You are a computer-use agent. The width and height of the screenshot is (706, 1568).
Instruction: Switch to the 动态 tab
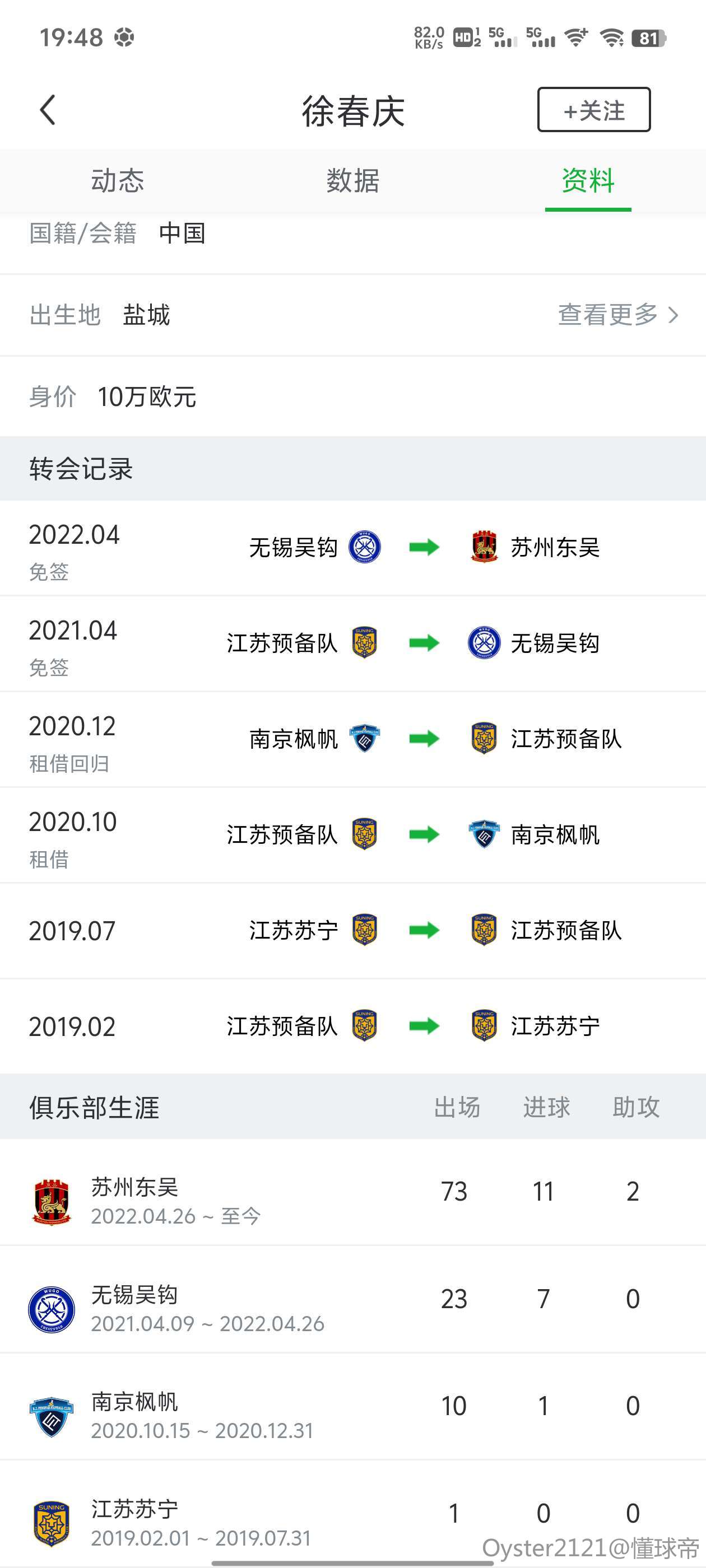118,181
